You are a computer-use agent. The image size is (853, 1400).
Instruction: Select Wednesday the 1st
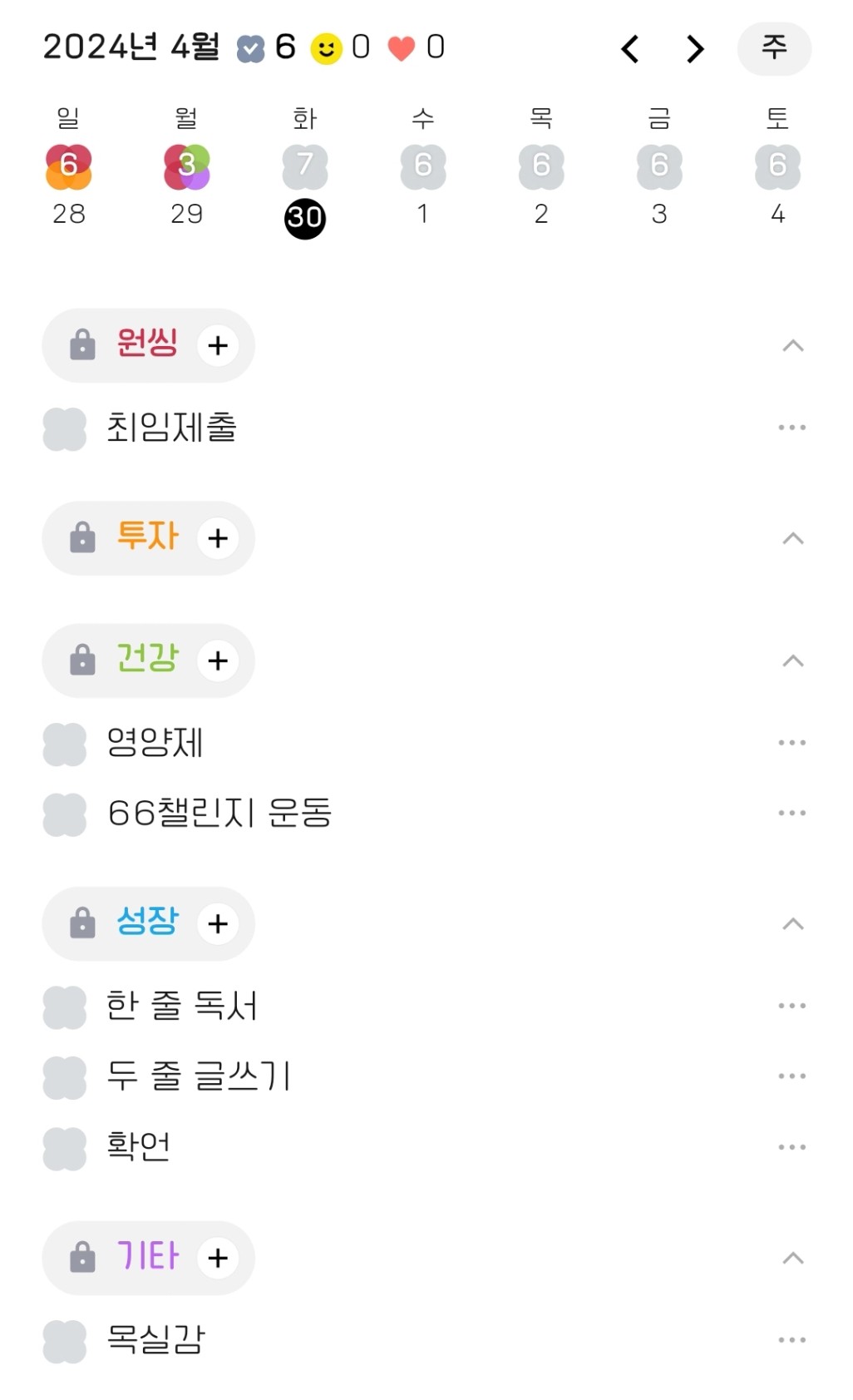tap(423, 185)
